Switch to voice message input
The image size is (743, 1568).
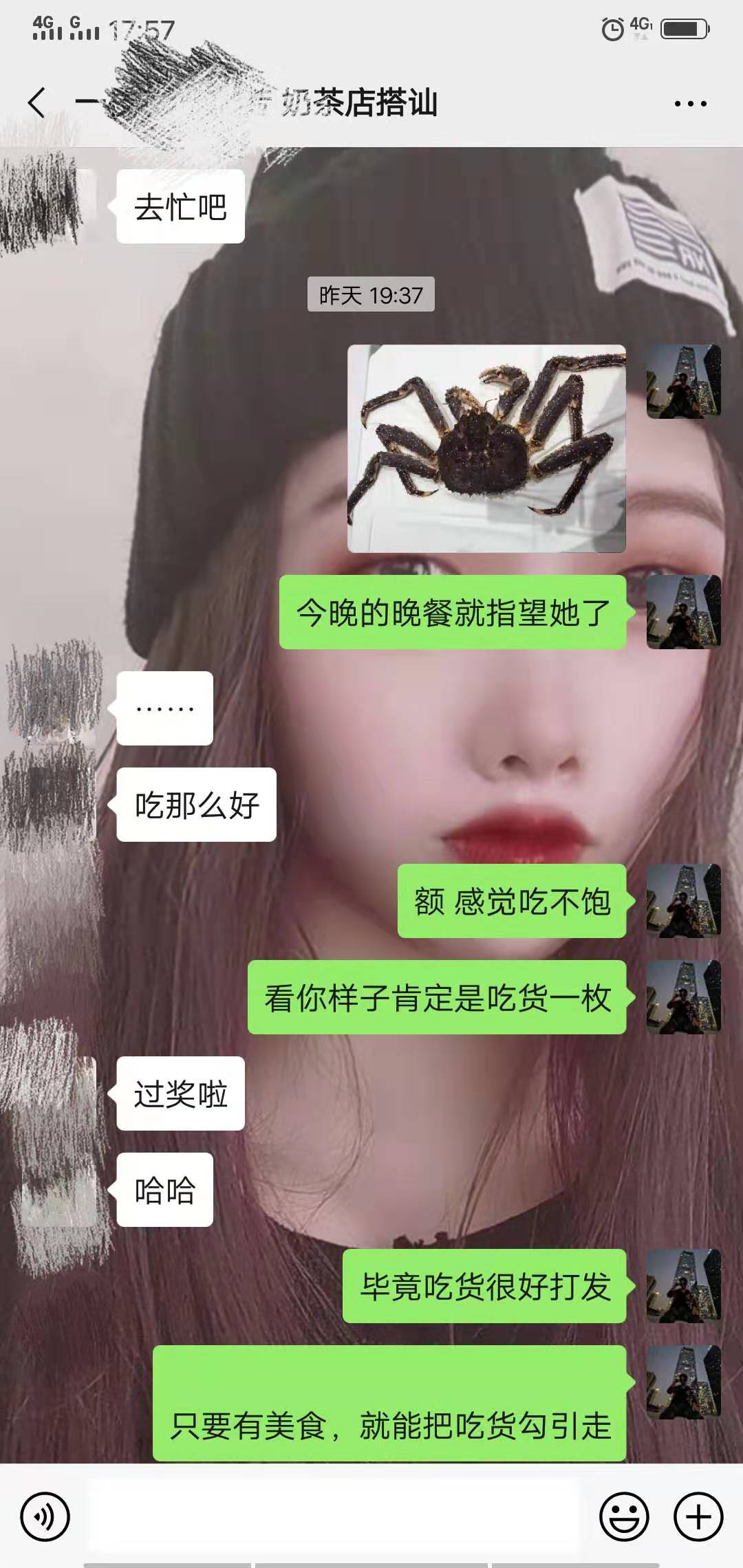click(45, 1516)
